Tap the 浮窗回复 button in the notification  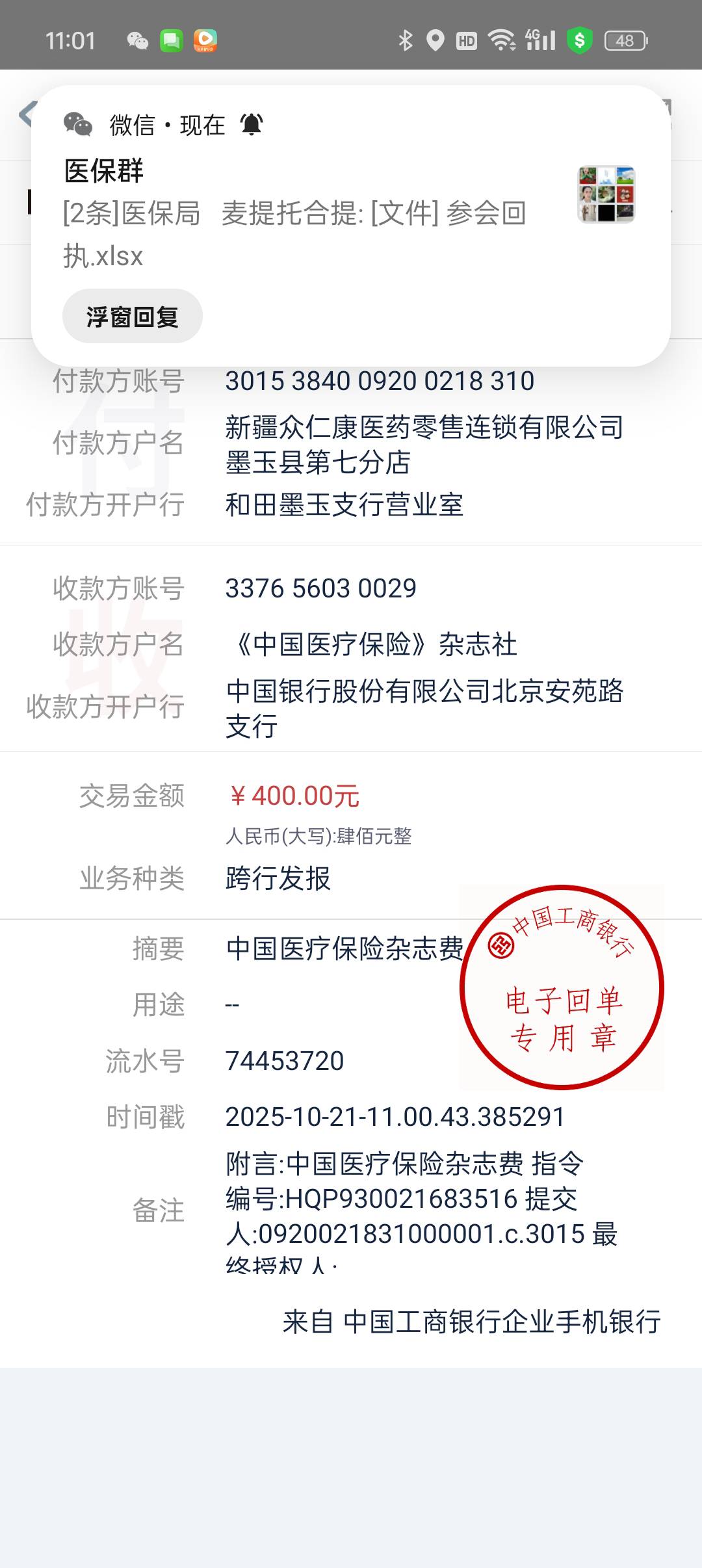[133, 317]
